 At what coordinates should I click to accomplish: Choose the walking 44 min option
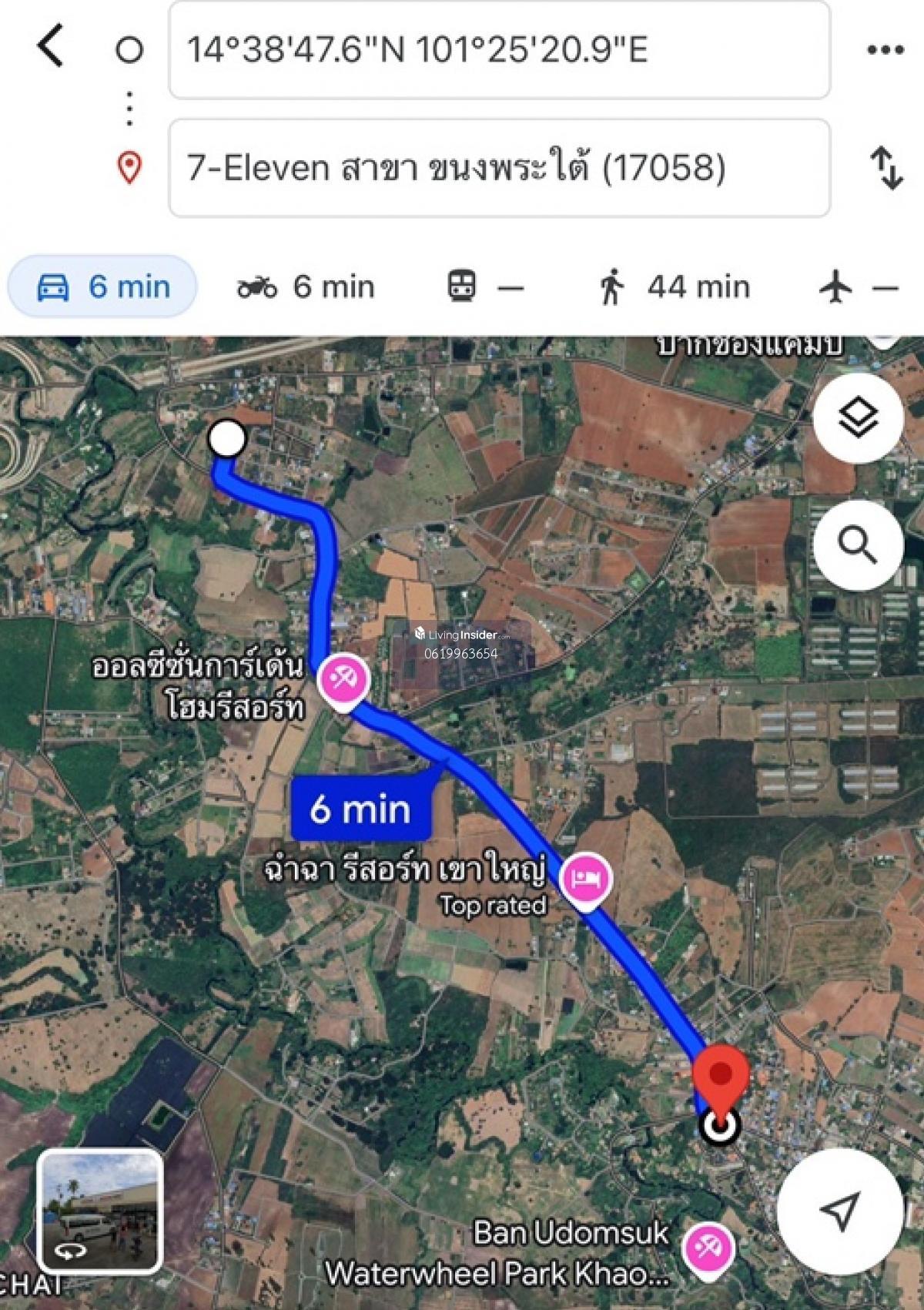(x=675, y=287)
